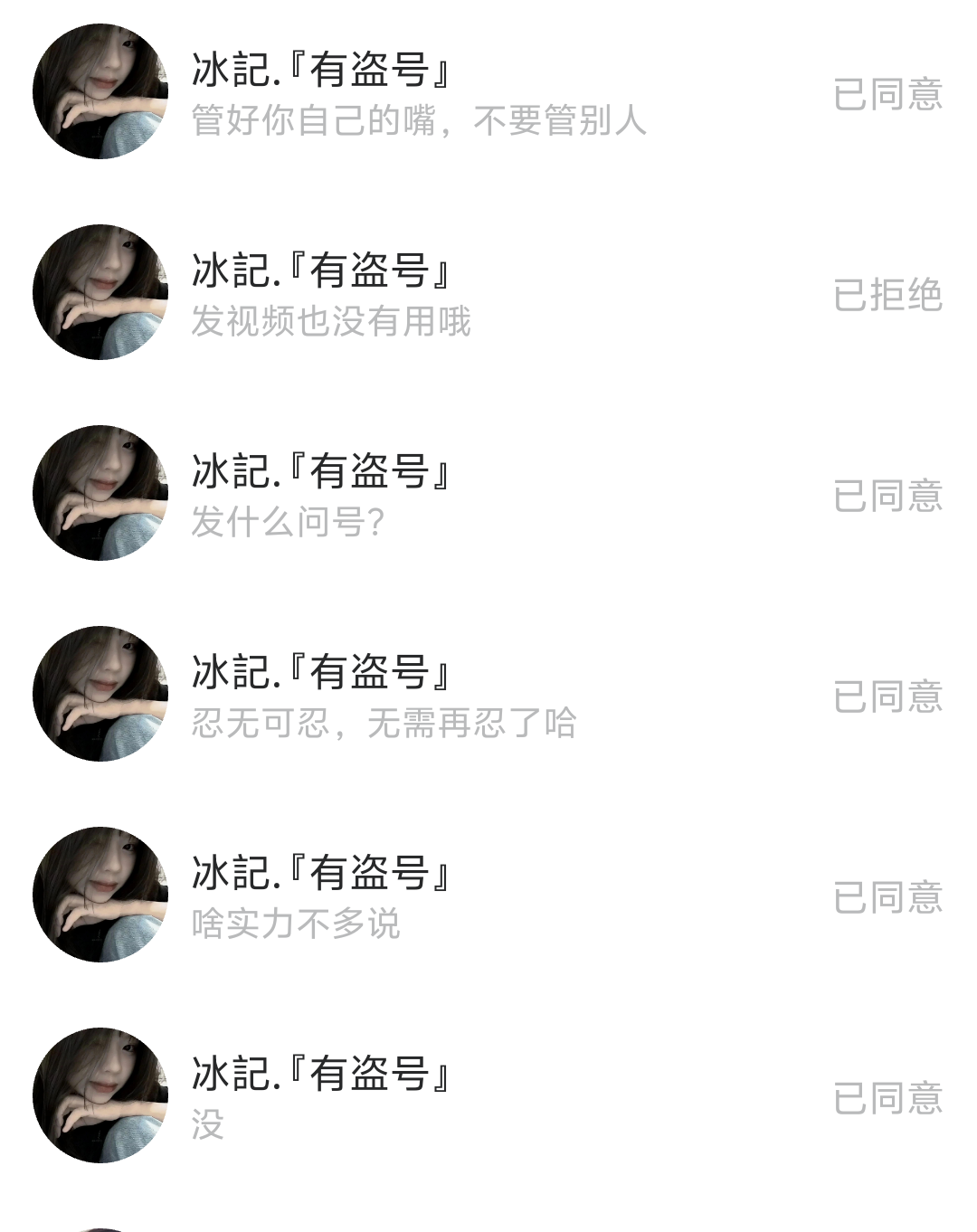Screen dimensions: 977x1232
Task: Tap the request with message 啥实力不多说
Action: point(296,924)
